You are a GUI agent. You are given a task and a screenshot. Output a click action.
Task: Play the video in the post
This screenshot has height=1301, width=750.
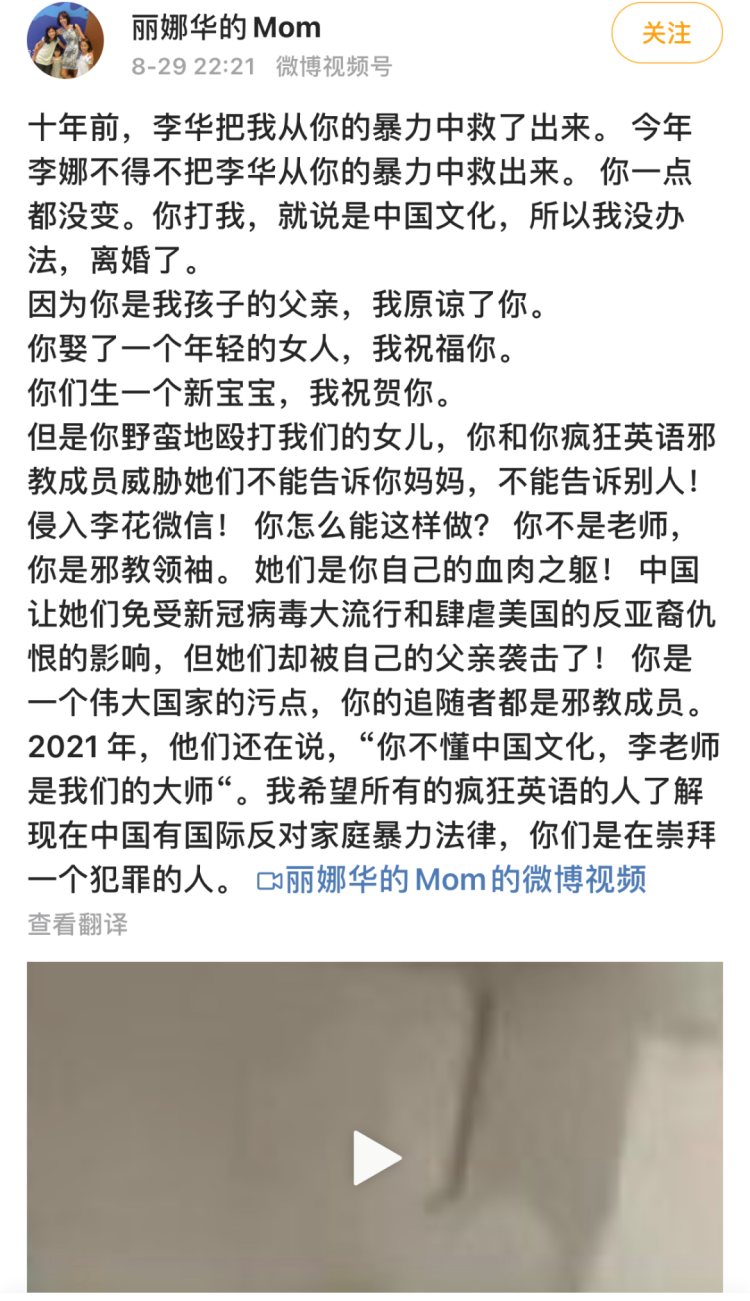pos(376,1158)
